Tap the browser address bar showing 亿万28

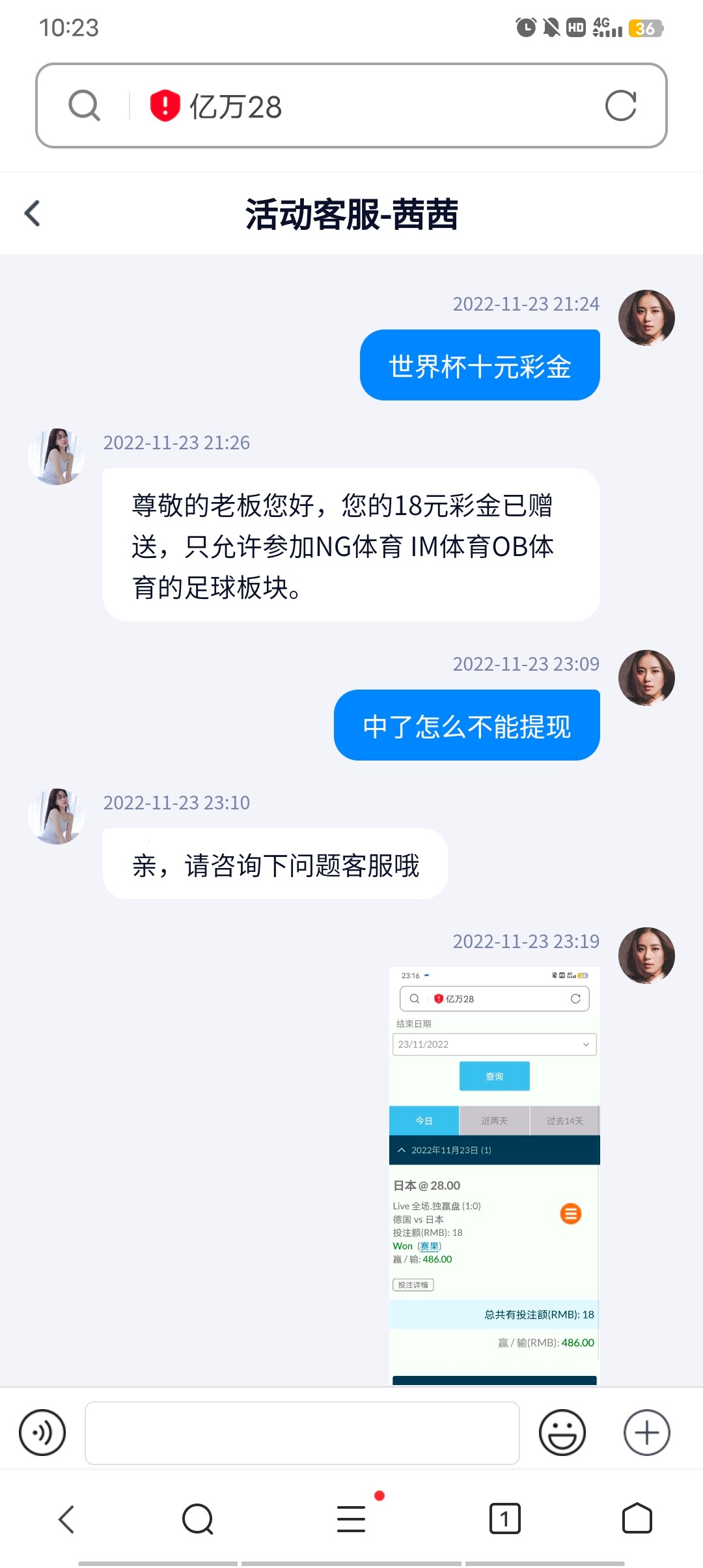[365, 106]
